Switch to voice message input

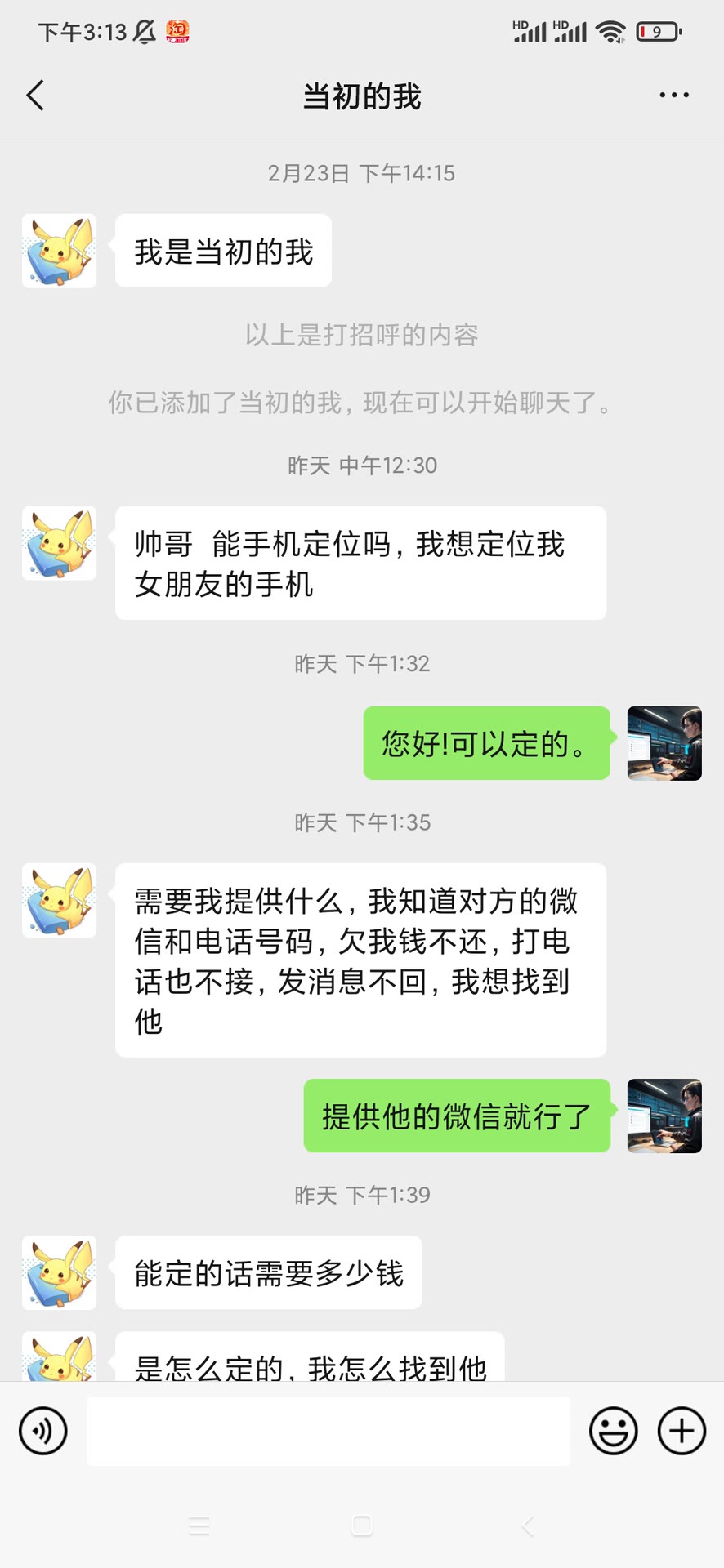pos(43,1431)
